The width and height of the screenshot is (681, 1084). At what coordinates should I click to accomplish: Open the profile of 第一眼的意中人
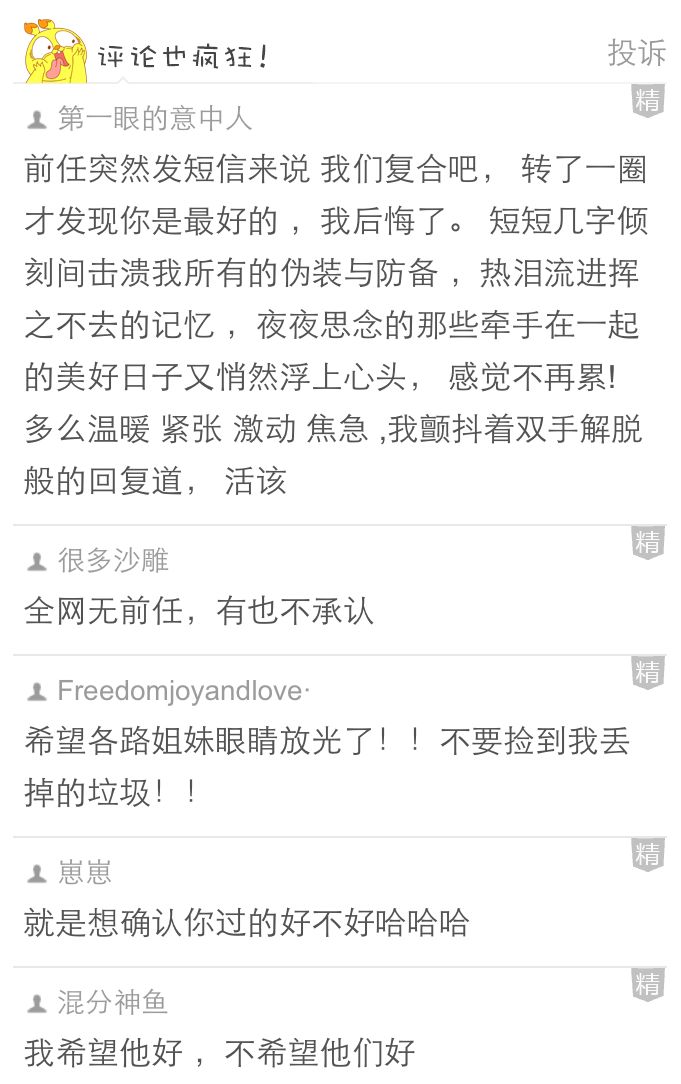(x=154, y=120)
